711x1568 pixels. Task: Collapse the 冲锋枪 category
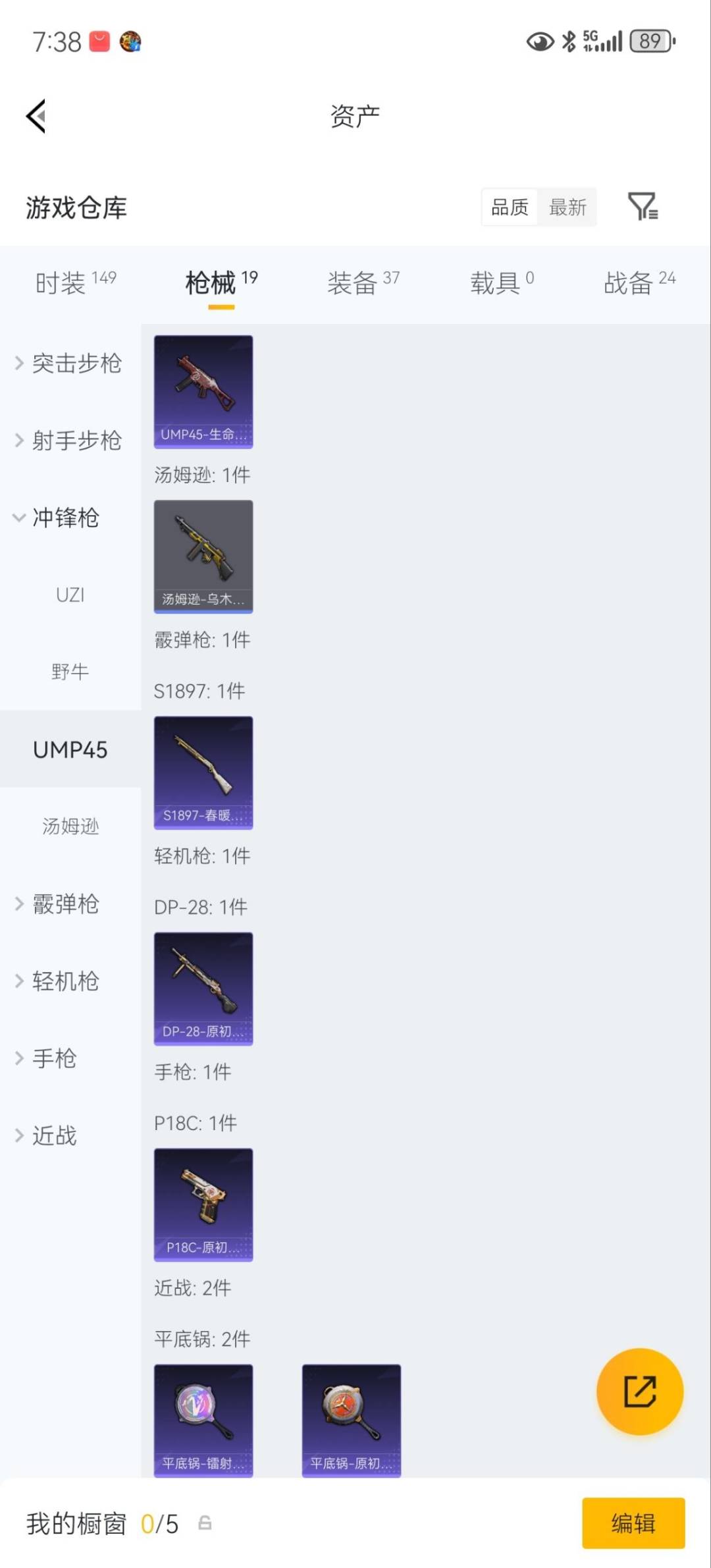[x=65, y=519]
